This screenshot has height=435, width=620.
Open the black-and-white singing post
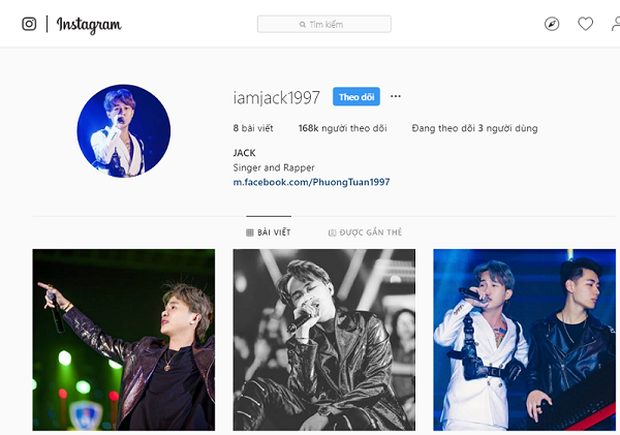click(324, 340)
